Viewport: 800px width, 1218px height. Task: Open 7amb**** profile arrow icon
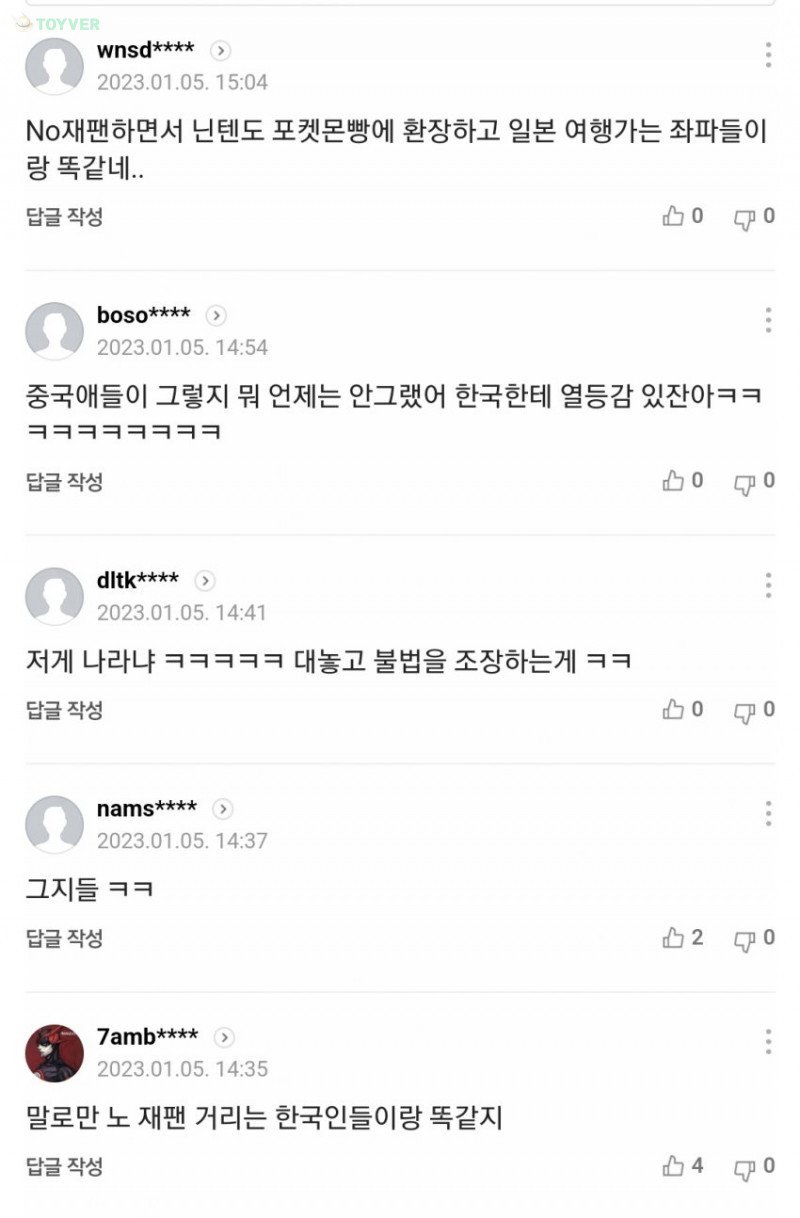224,1037
